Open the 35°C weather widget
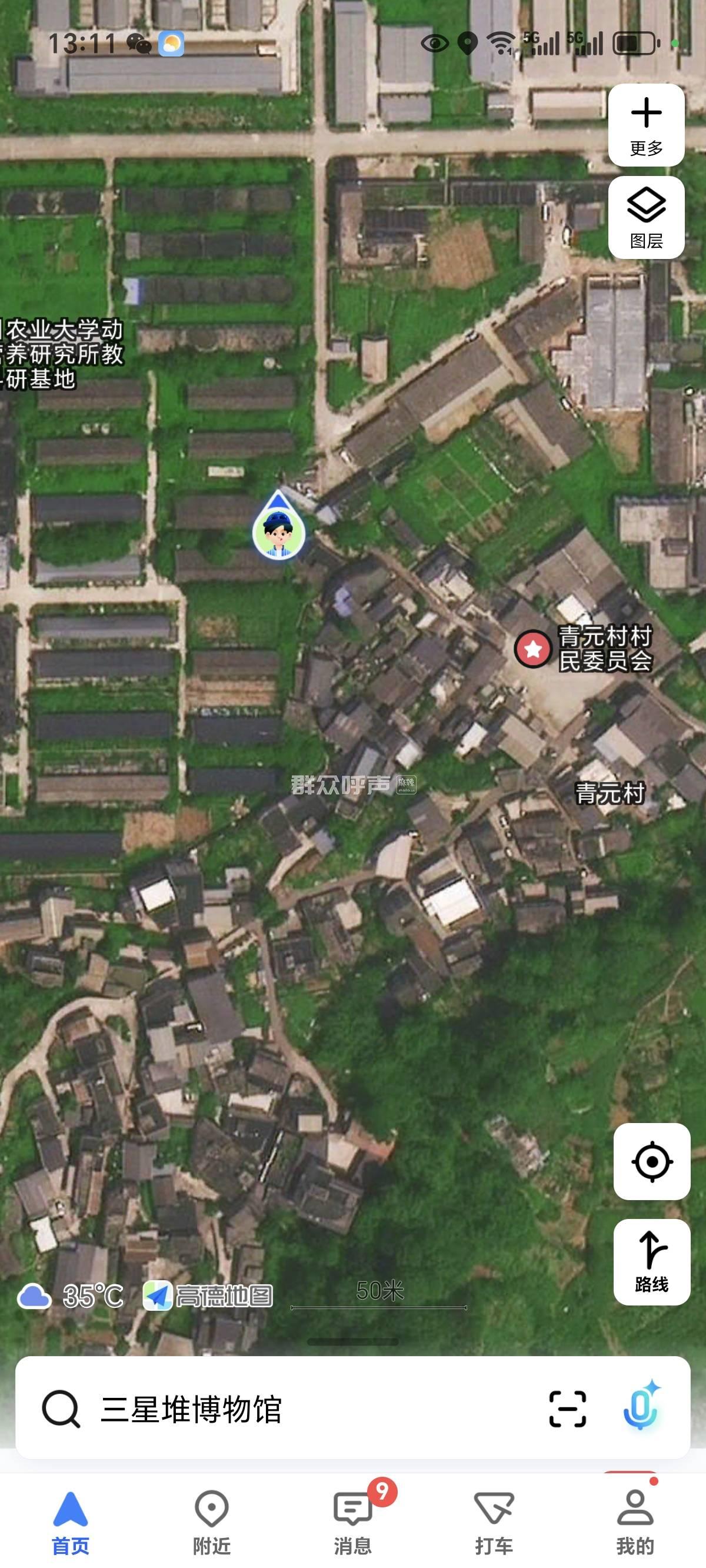This screenshot has width=706, height=1568. coord(70,1296)
